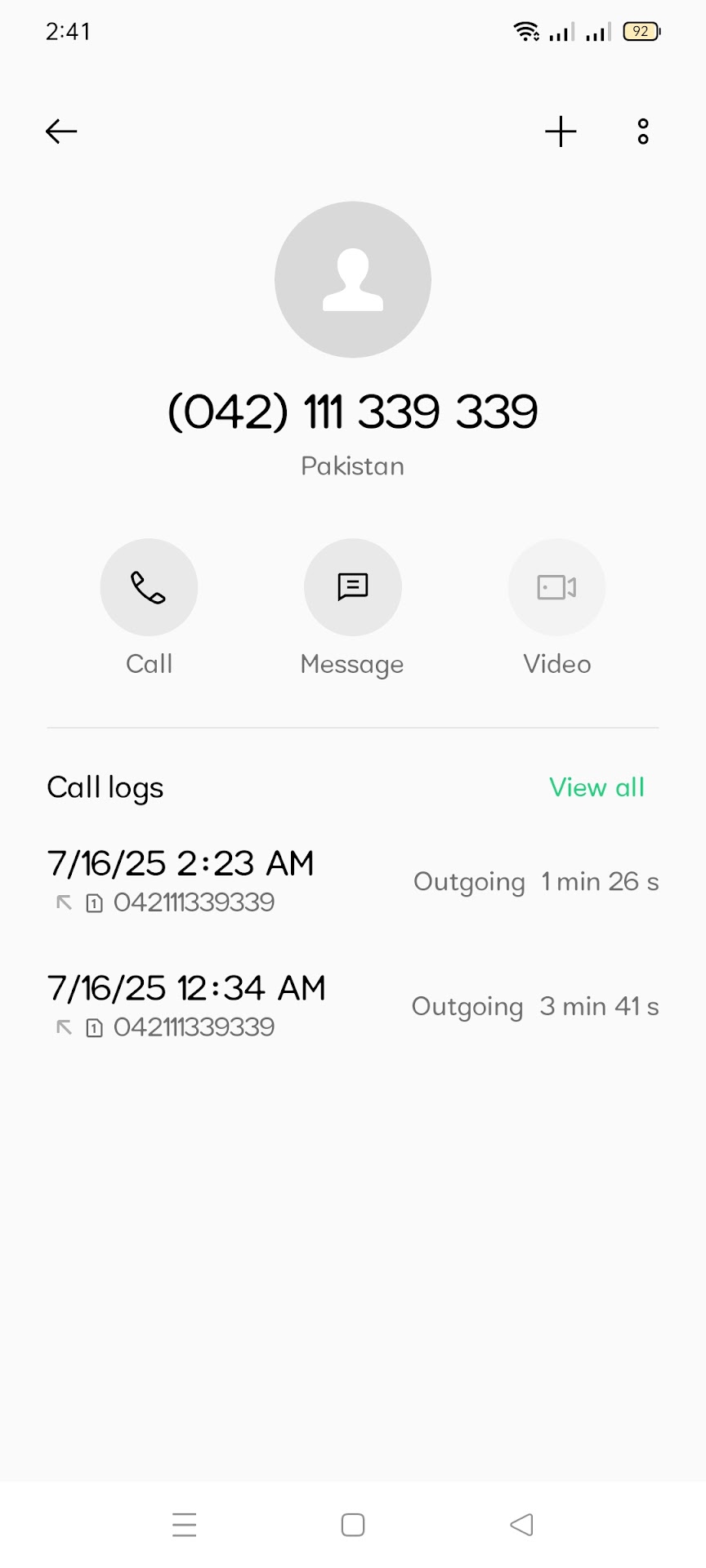The width and height of the screenshot is (706, 1568).
Task: Go back using the top arrow
Action: [61, 131]
